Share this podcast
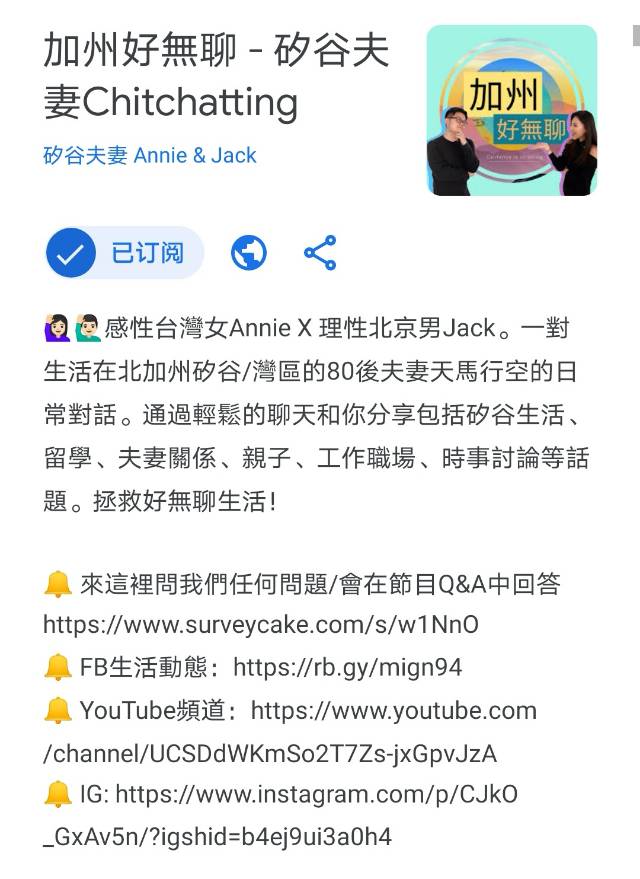The height and width of the screenshot is (879, 640). [x=320, y=253]
